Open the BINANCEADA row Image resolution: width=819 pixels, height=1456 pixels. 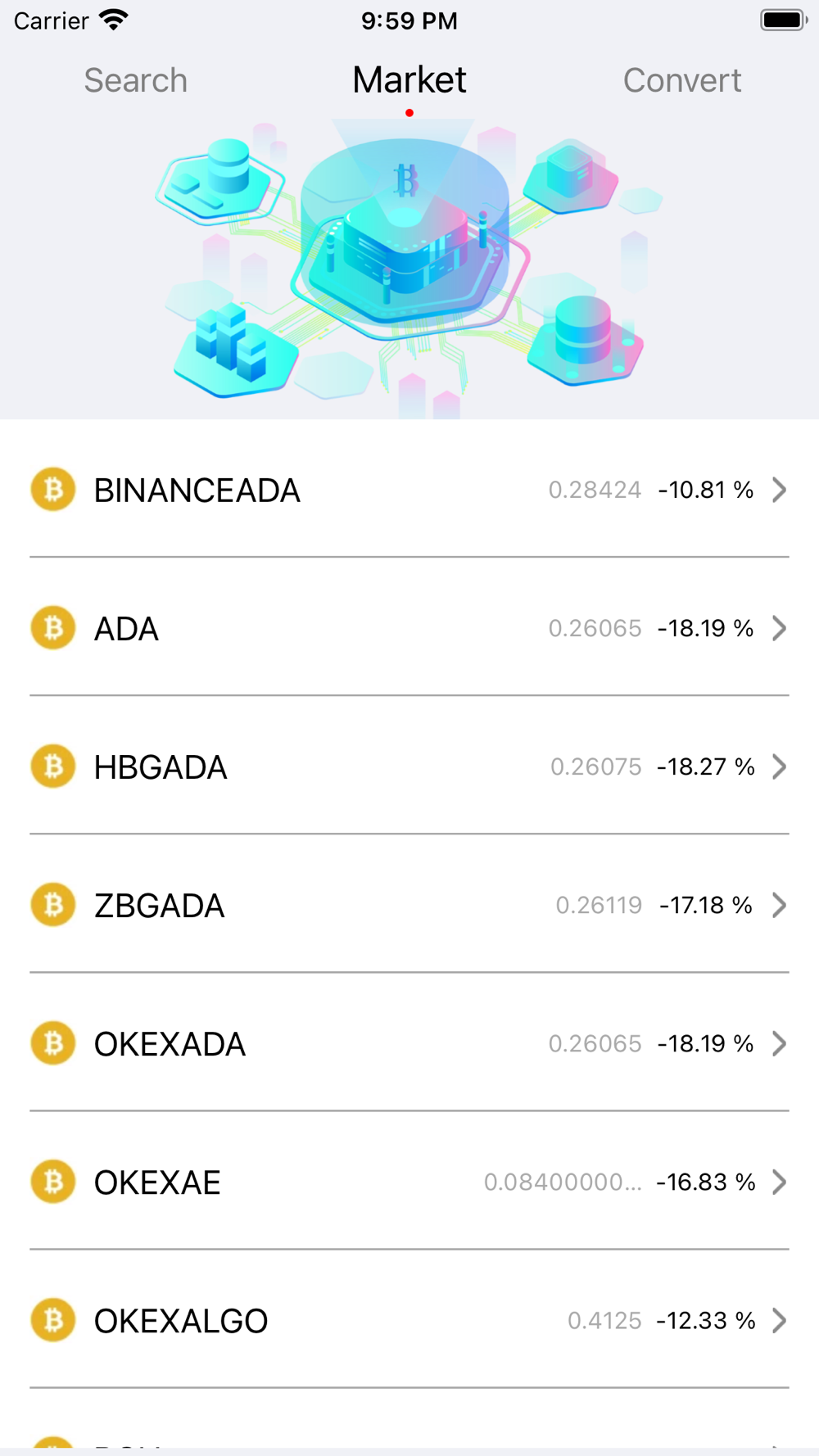pyautogui.click(x=409, y=489)
